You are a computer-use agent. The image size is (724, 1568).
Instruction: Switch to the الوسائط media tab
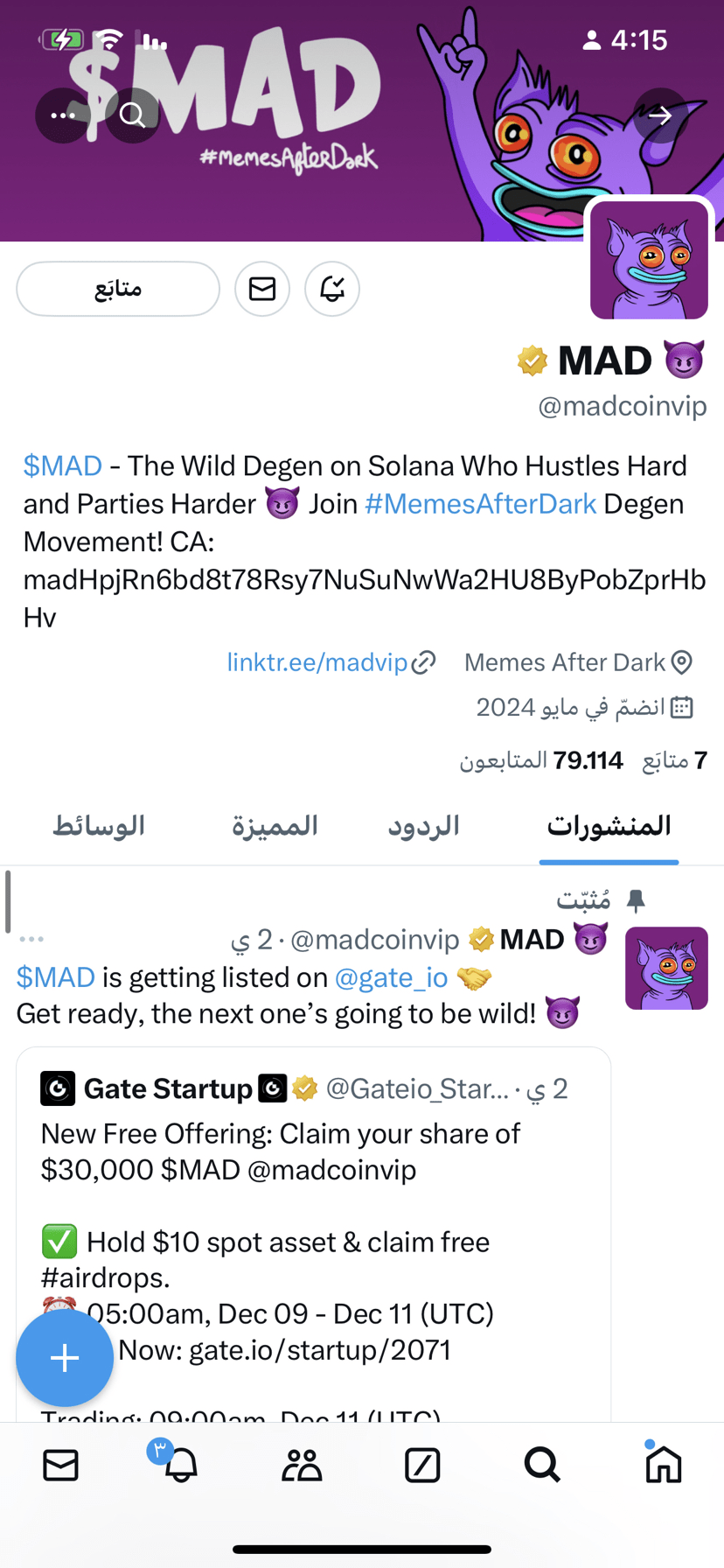coord(99,826)
